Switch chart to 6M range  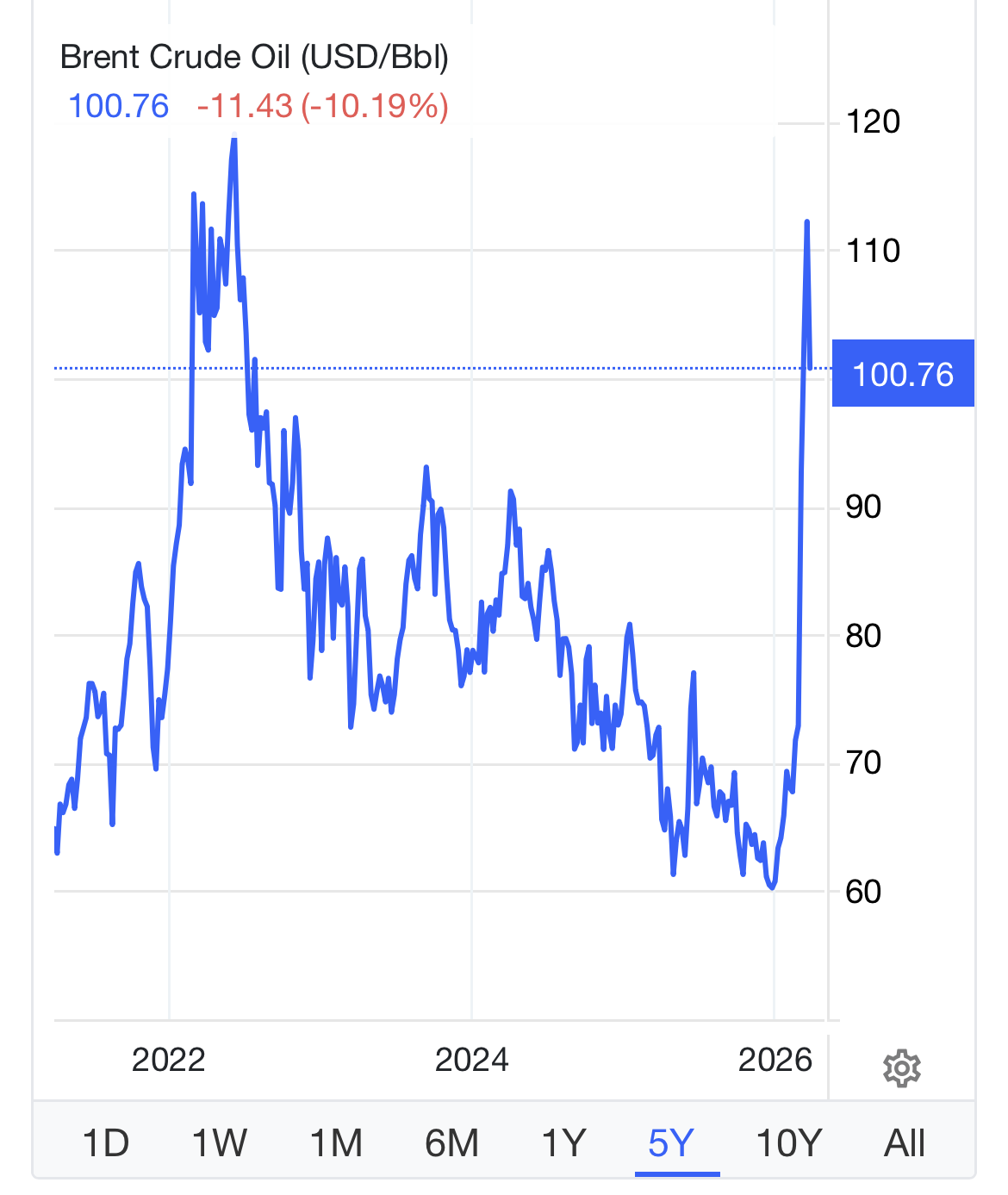tap(451, 1143)
